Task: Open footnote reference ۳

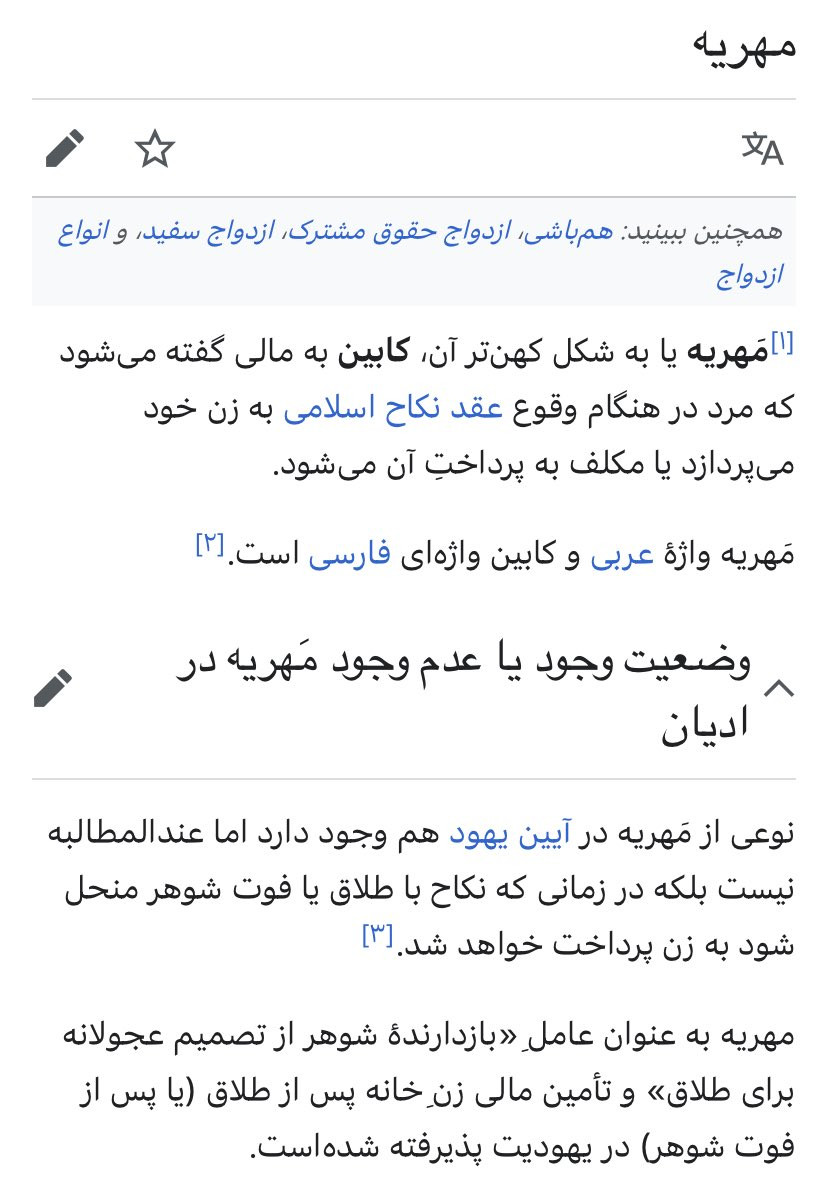Action: click(x=378, y=934)
